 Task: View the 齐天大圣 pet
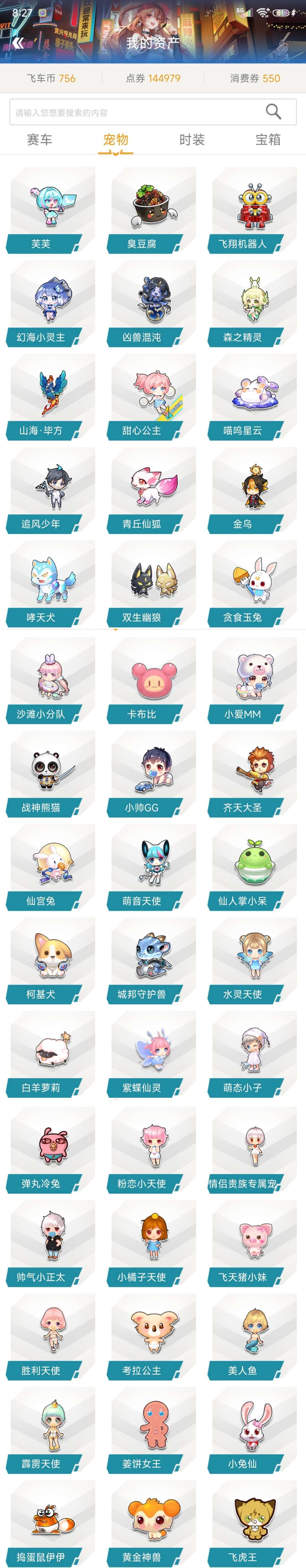254,774
